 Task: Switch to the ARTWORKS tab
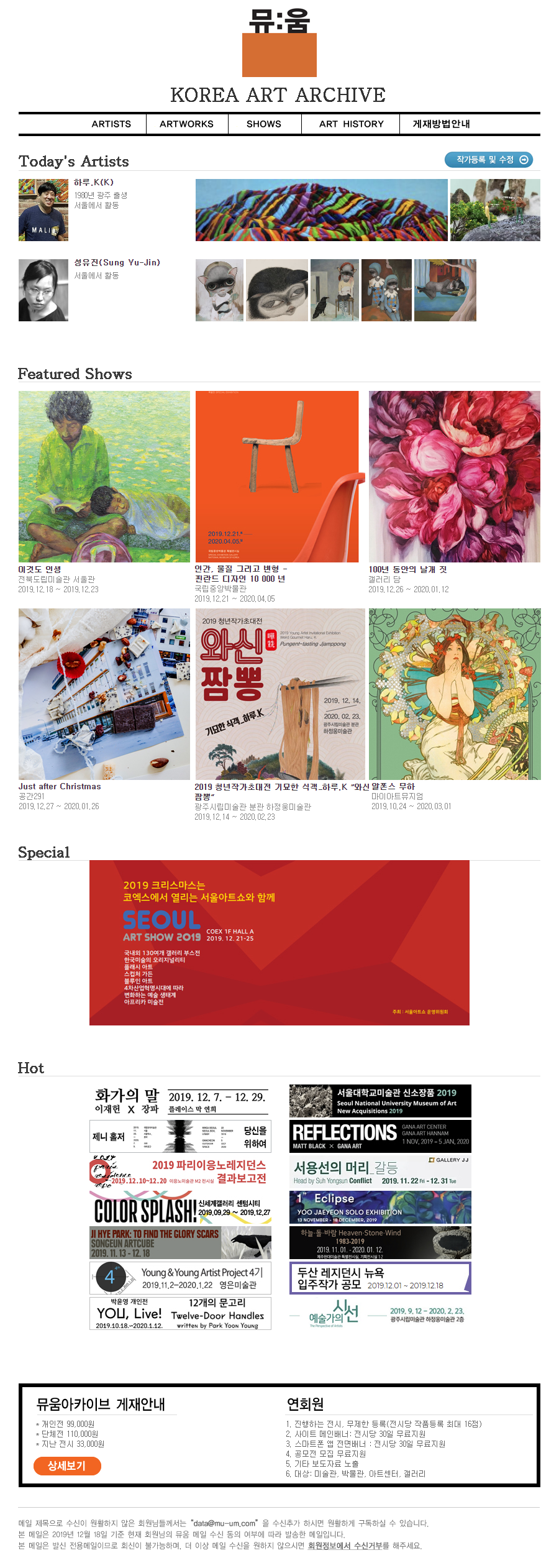pos(186,124)
